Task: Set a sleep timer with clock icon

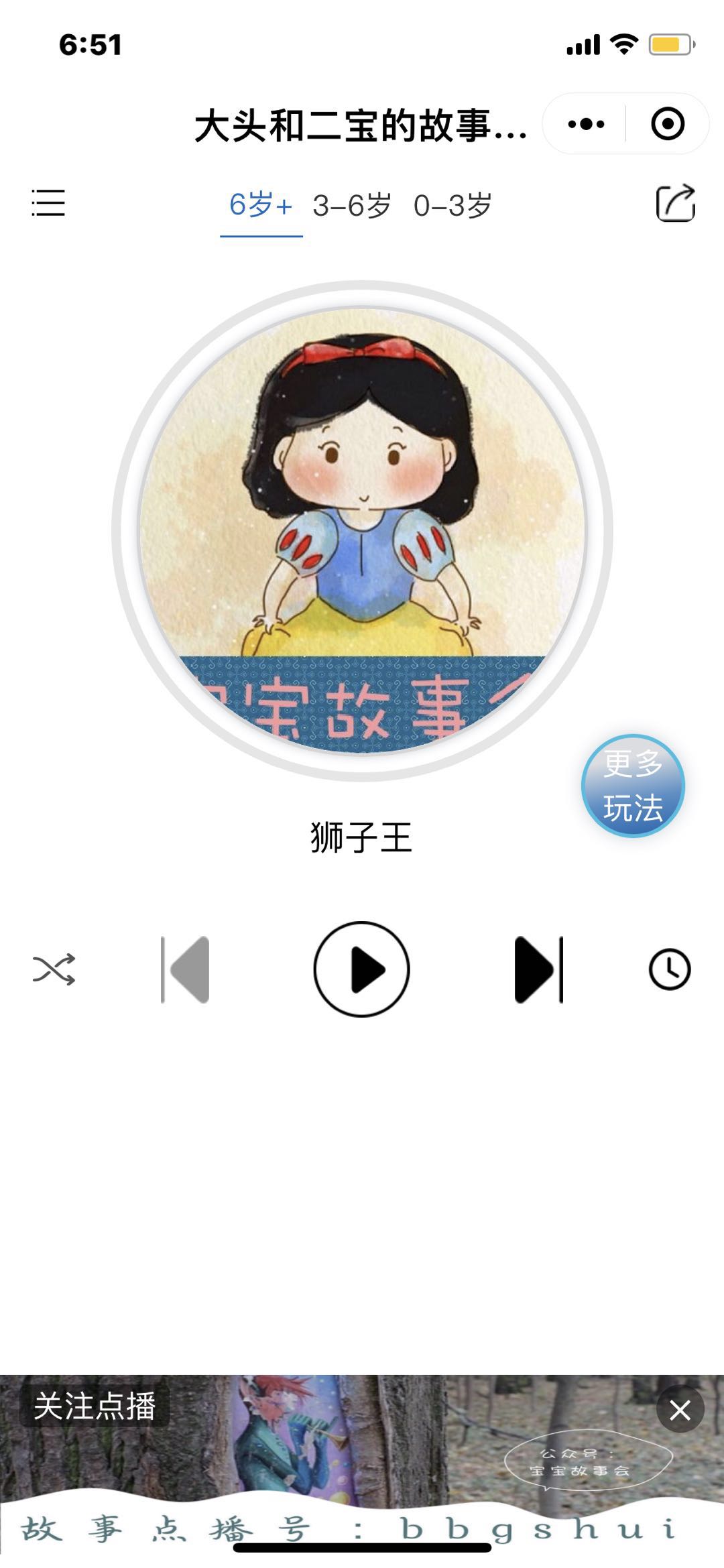Action: [670, 969]
